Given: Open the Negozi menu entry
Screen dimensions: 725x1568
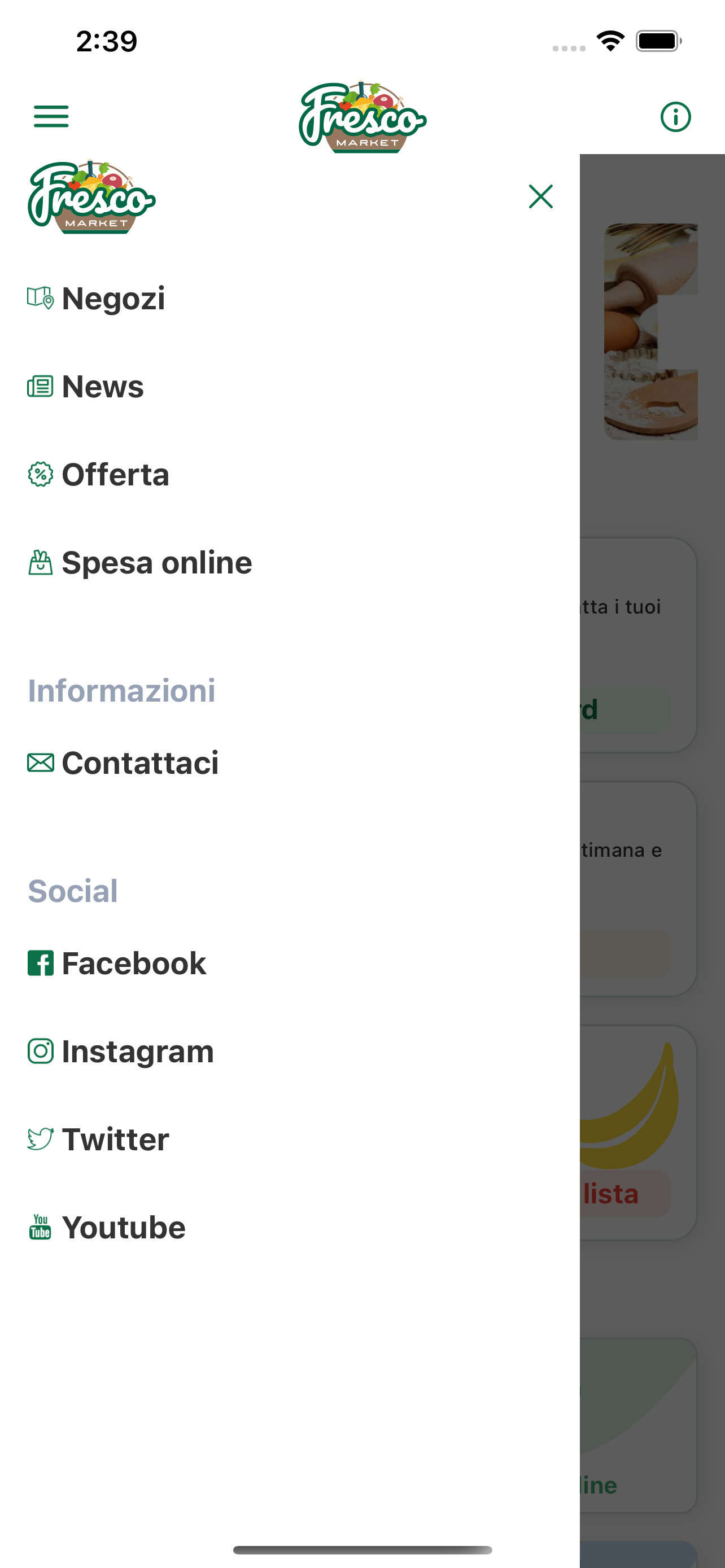Looking at the screenshot, I should [x=113, y=298].
